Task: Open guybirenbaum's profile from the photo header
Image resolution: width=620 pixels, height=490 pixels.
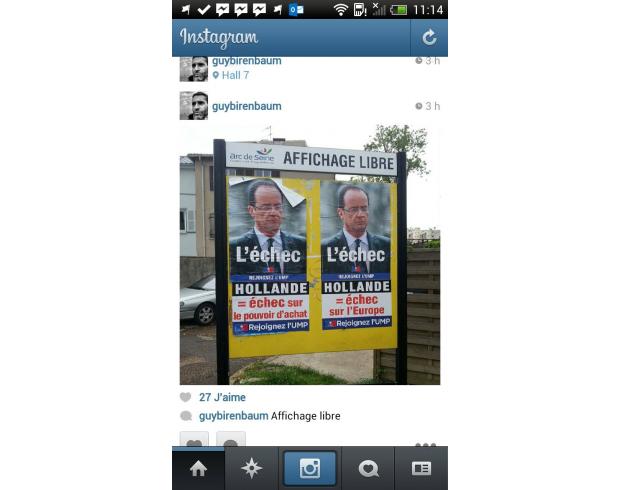Action: click(x=246, y=106)
